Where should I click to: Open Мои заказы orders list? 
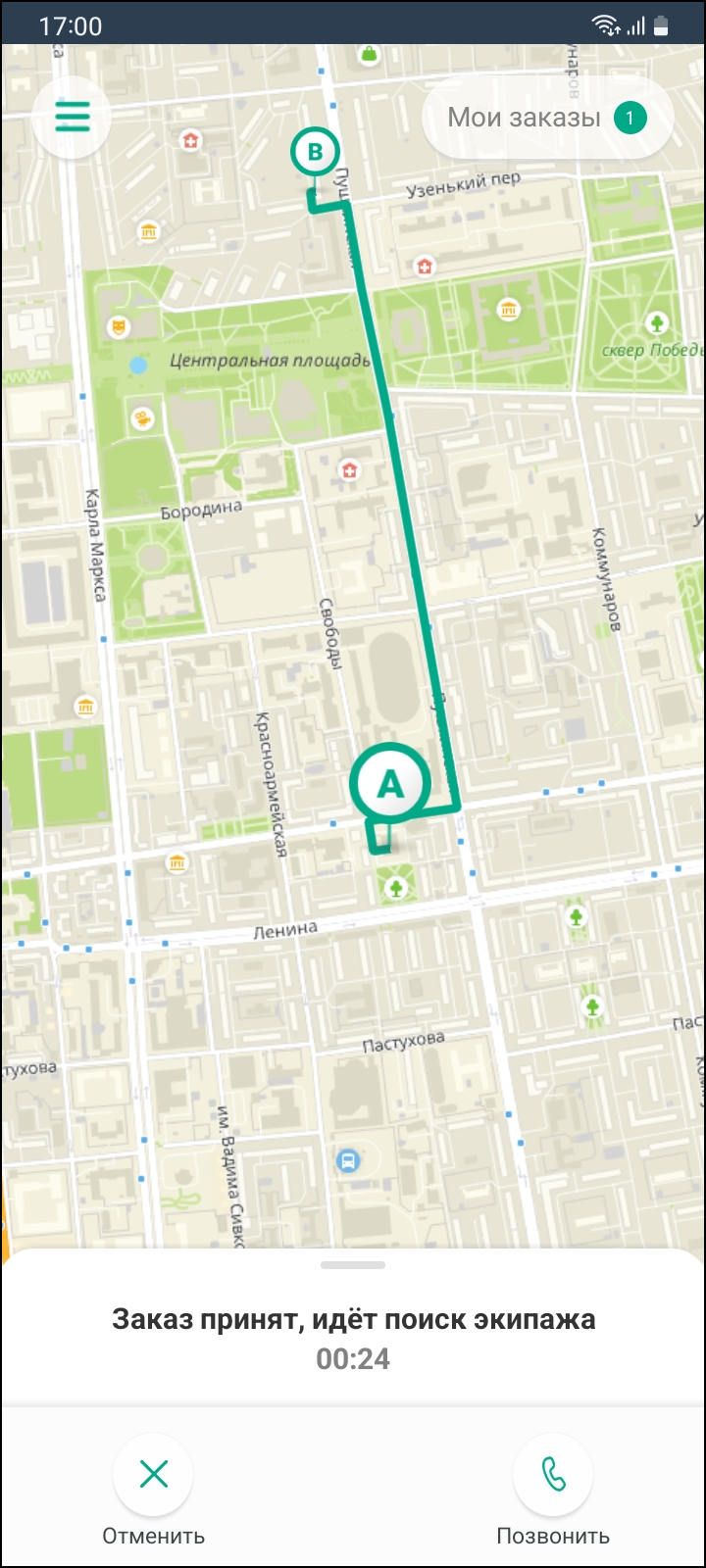point(547,119)
